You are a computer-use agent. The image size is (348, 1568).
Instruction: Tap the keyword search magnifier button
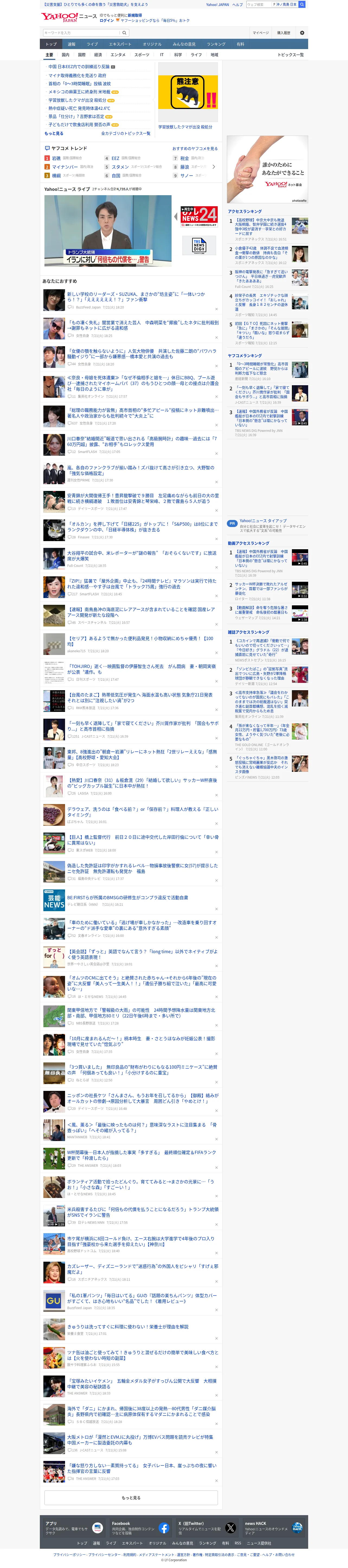coord(124,33)
